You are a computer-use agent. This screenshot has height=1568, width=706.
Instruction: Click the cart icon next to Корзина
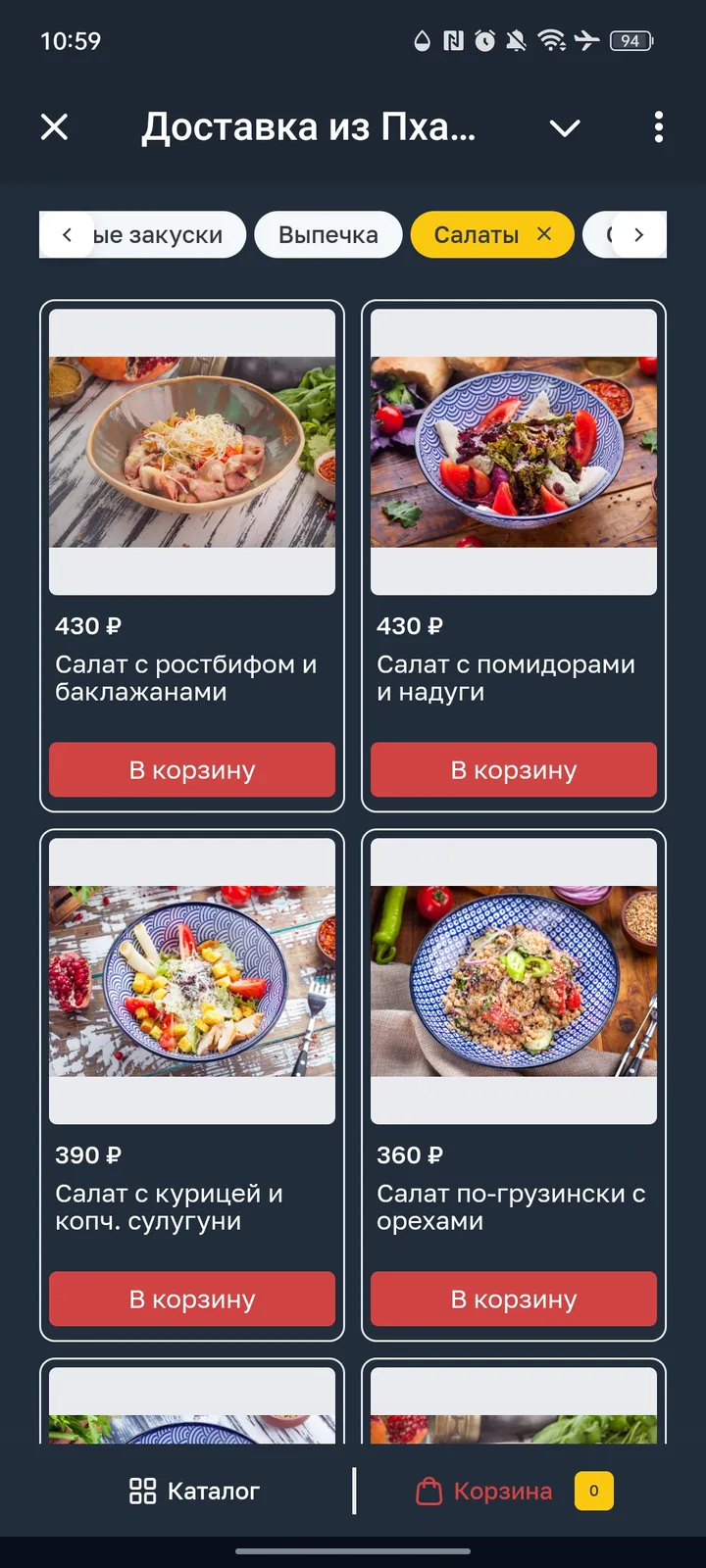(x=429, y=1491)
